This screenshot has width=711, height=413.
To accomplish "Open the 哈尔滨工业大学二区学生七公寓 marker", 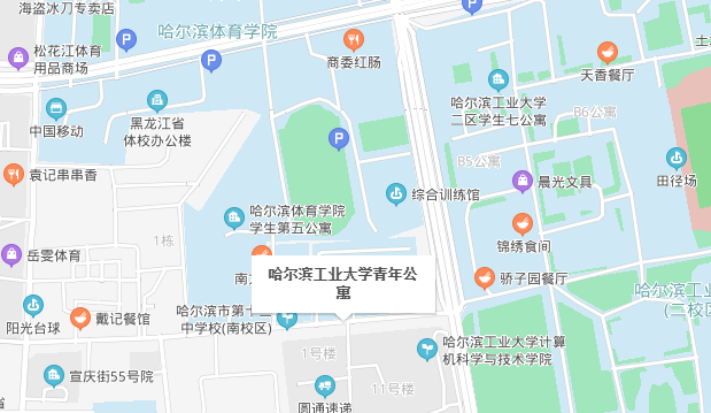I will (x=497, y=80).
